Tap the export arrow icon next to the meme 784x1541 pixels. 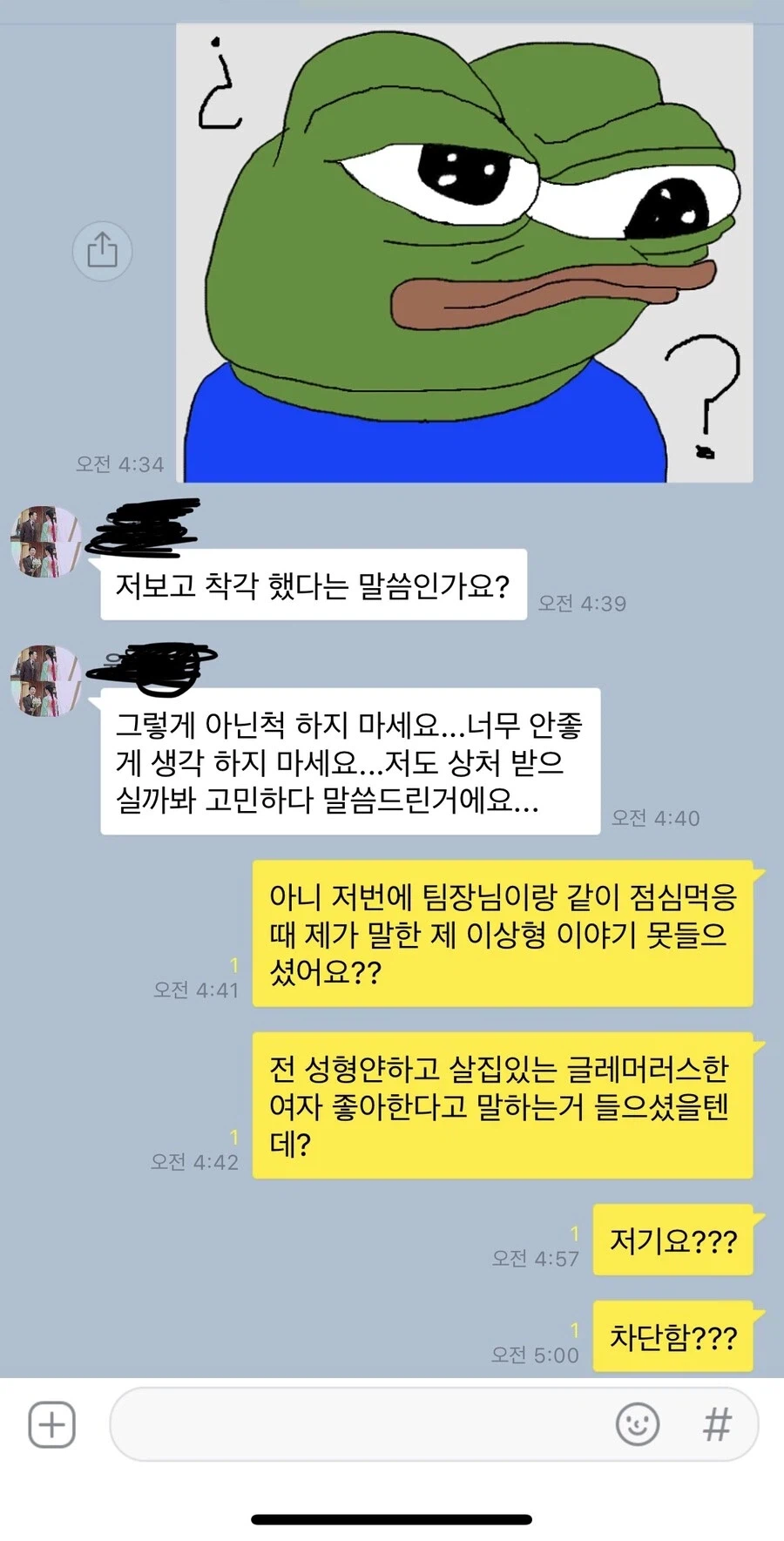point(102,252)
